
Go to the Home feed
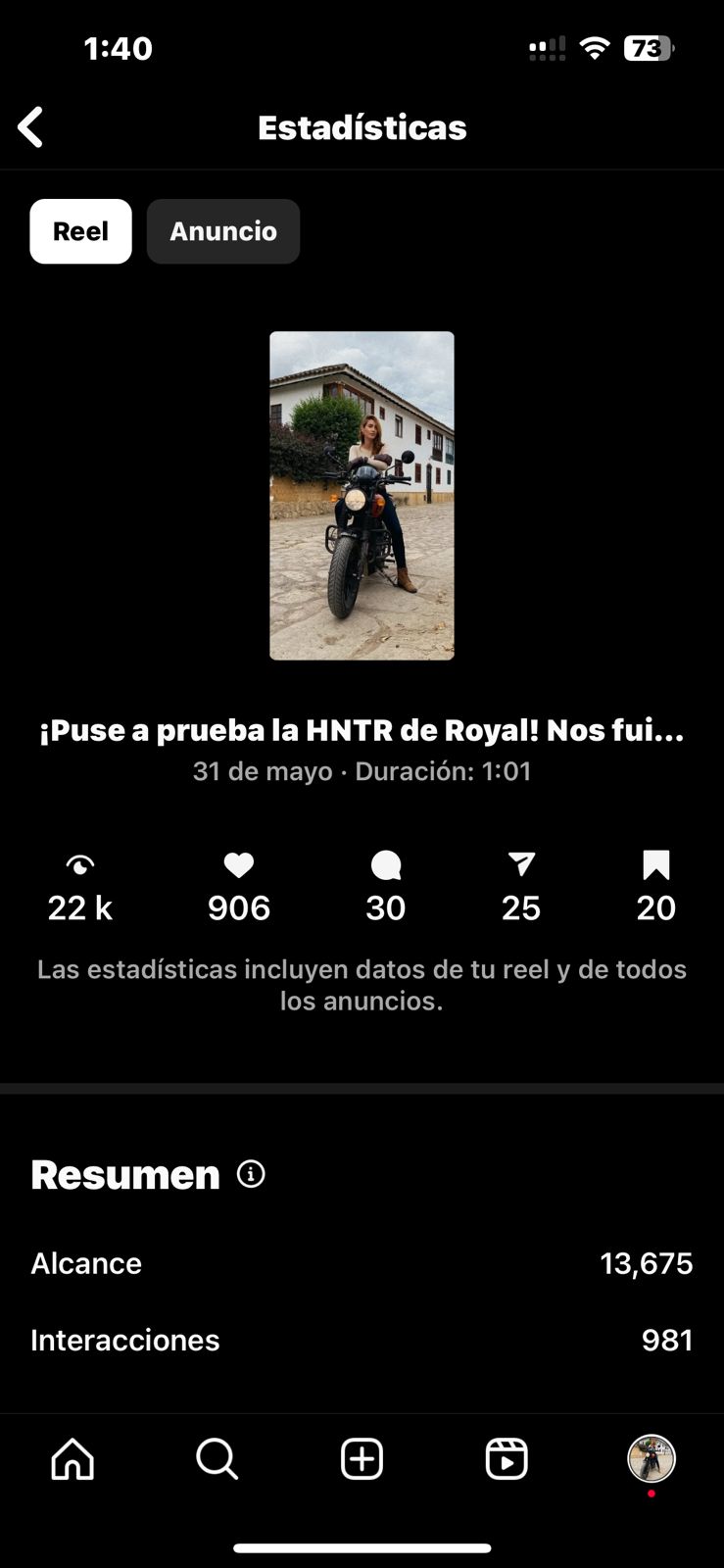(72, 1459)
